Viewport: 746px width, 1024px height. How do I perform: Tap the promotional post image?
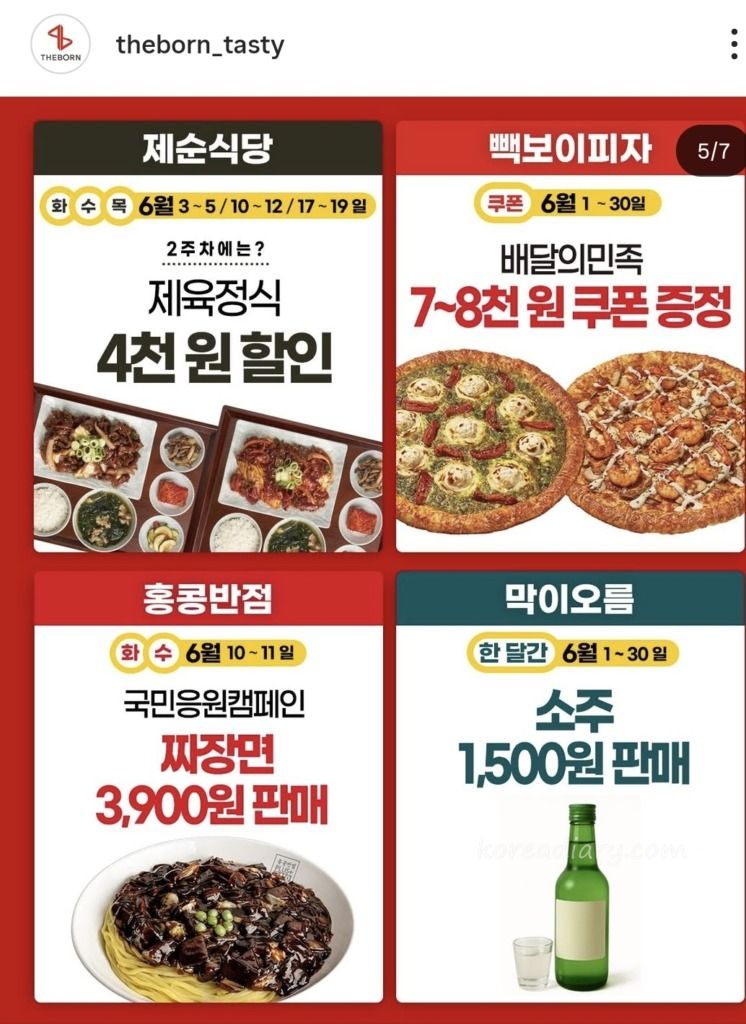pos(373,560)
